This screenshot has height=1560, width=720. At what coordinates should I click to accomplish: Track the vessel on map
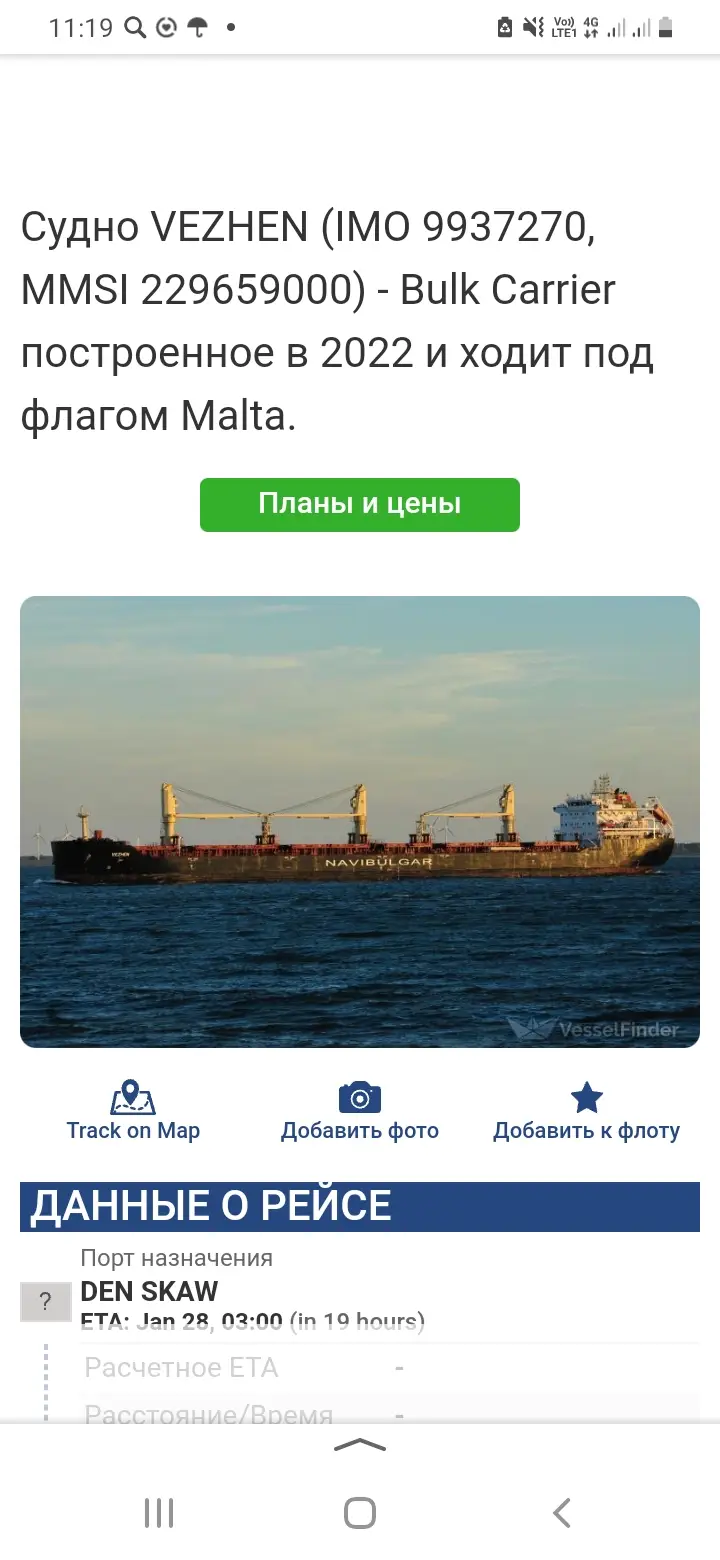(133, 1111)
